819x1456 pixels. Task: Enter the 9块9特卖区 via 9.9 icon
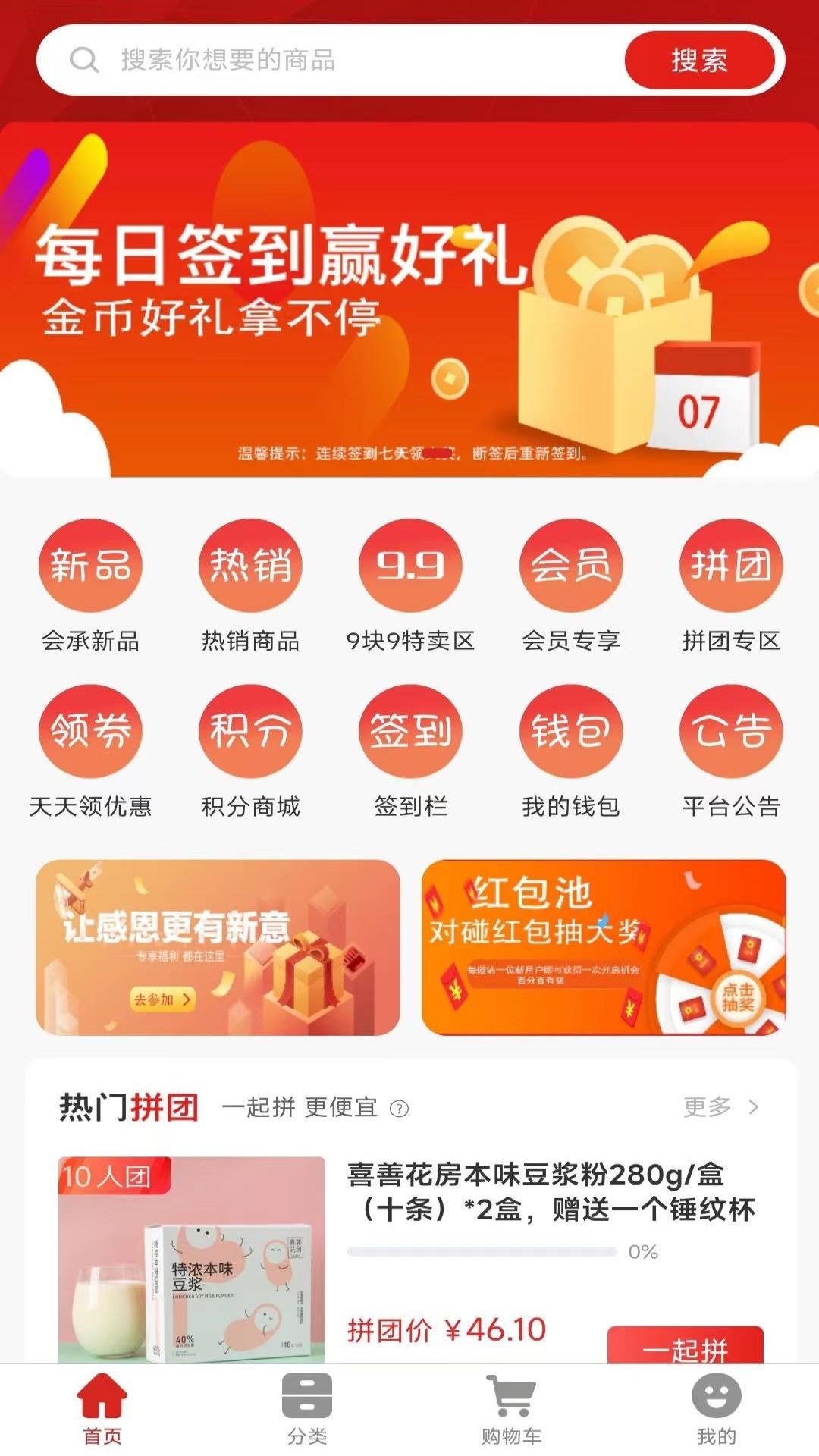[409, 566]
